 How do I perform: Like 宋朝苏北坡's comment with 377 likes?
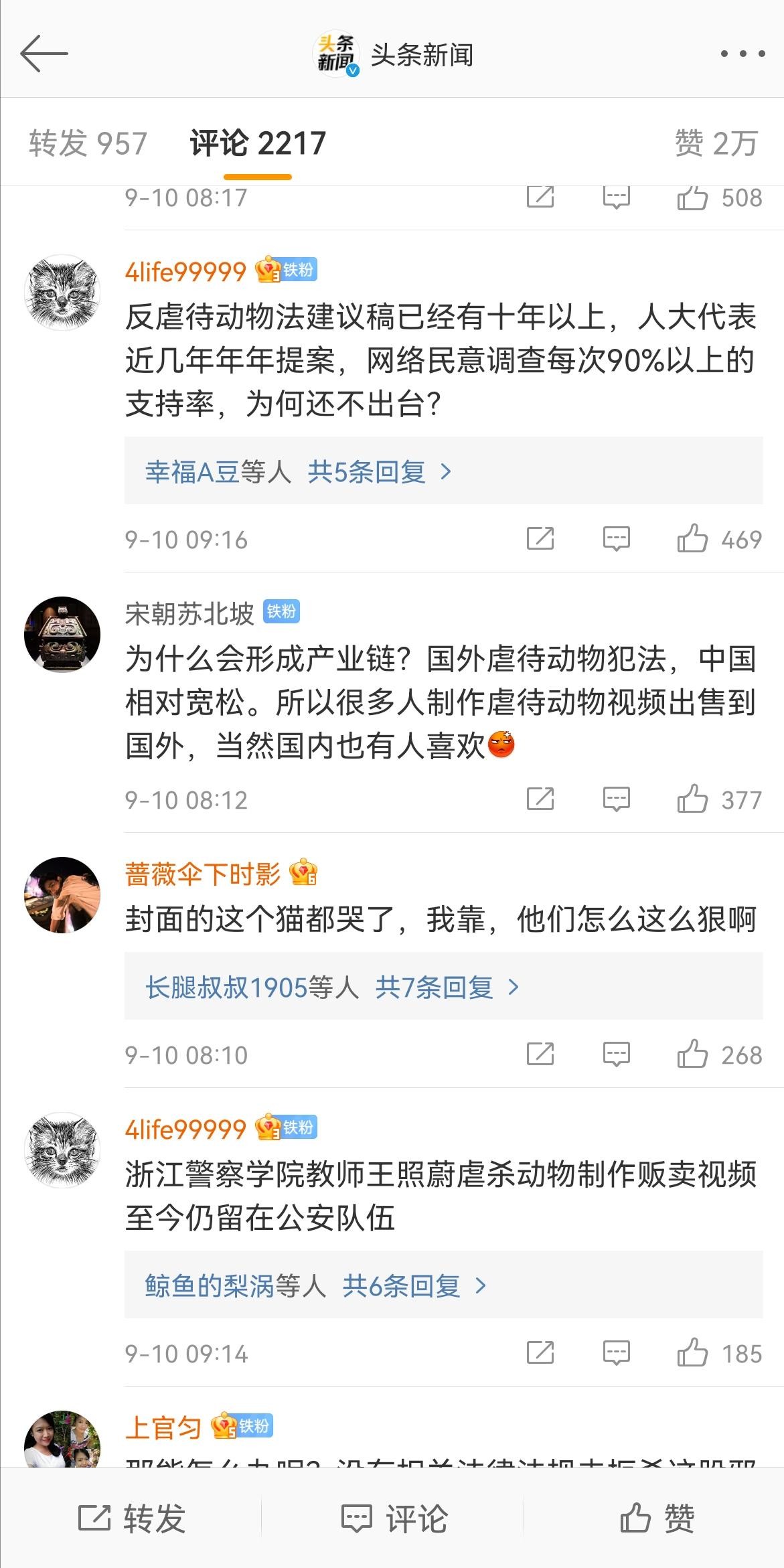pos(692,799)
